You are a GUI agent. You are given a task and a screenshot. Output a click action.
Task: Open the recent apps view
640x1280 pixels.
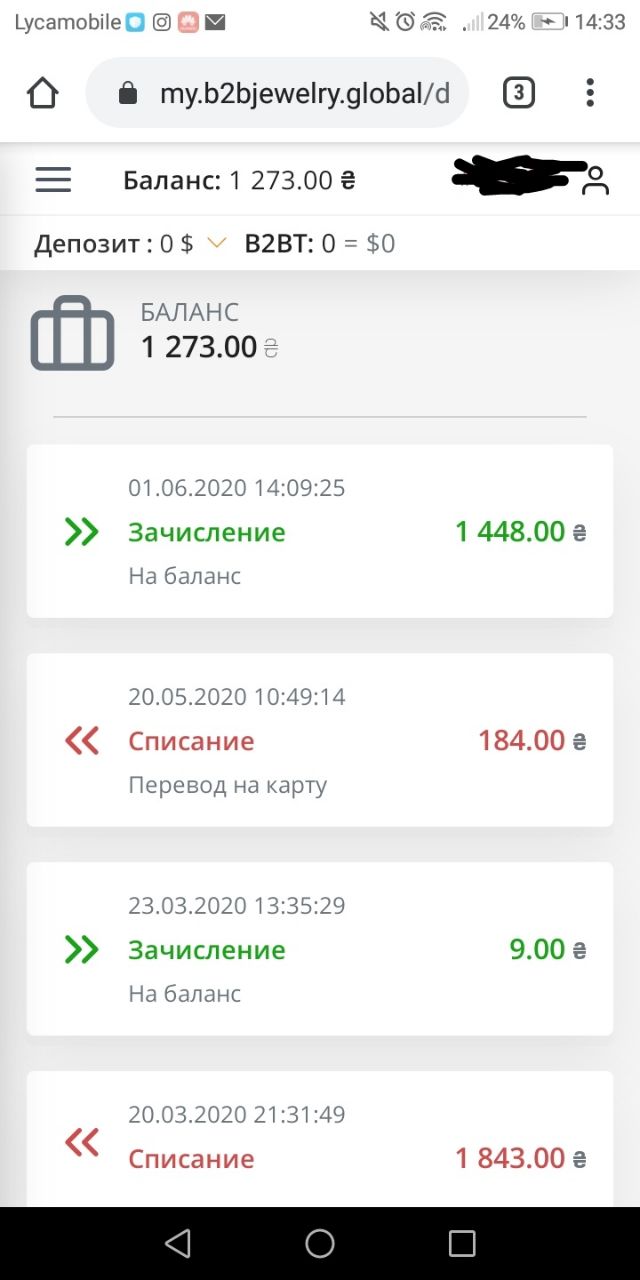click(462, 1243)
